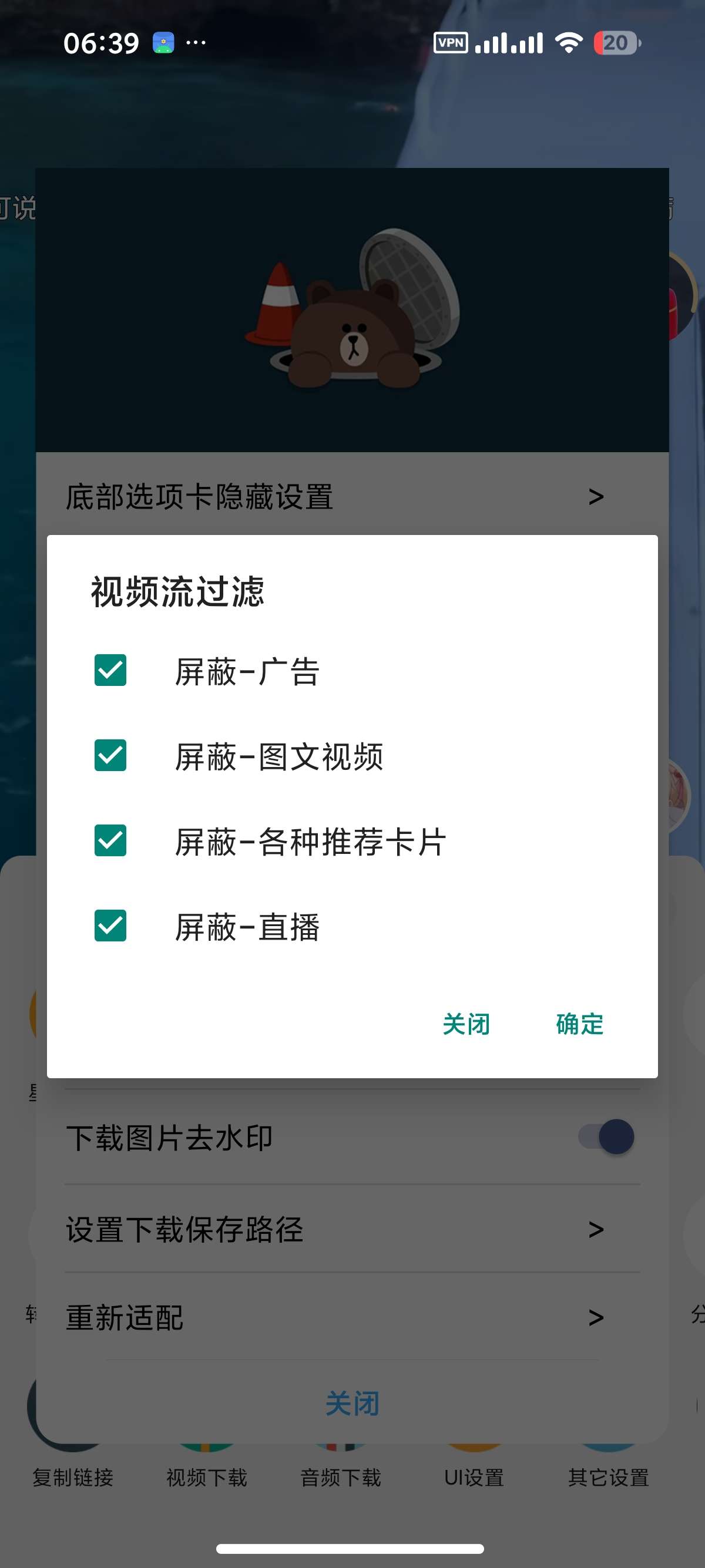Uncheck the 屏蔽-广告 checkbox
The width and height of the screenshot is (705, 1568).
coord(110,670)
